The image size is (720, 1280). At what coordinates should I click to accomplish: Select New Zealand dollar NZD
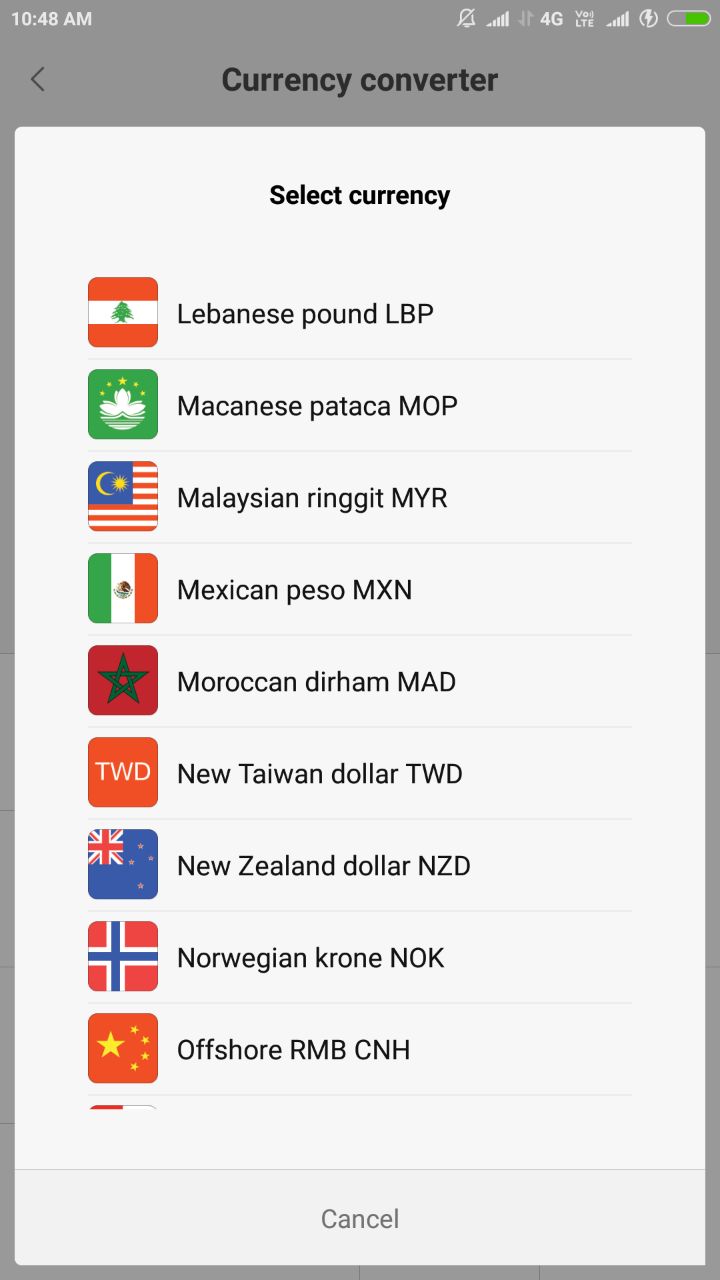tap(323, 866)
